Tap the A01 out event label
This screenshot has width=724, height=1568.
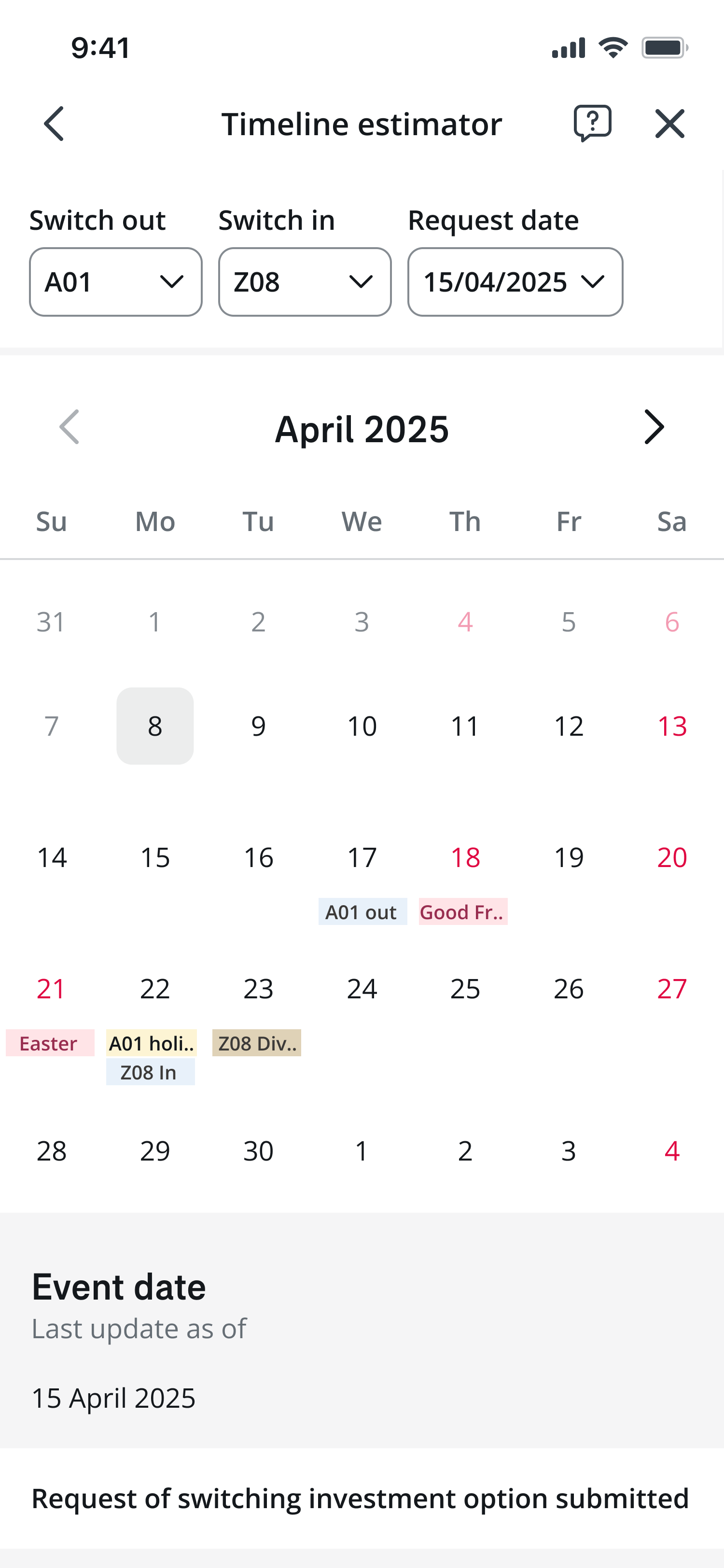pyautogui.click(x=362, y=912)
